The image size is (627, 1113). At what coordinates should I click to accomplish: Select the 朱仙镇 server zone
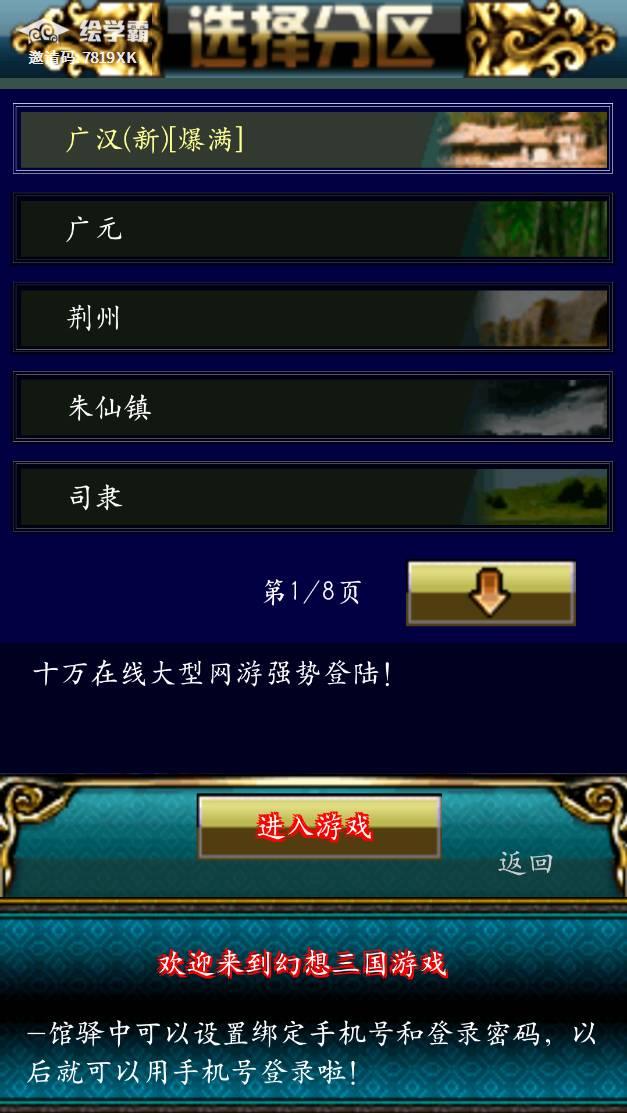313,408
